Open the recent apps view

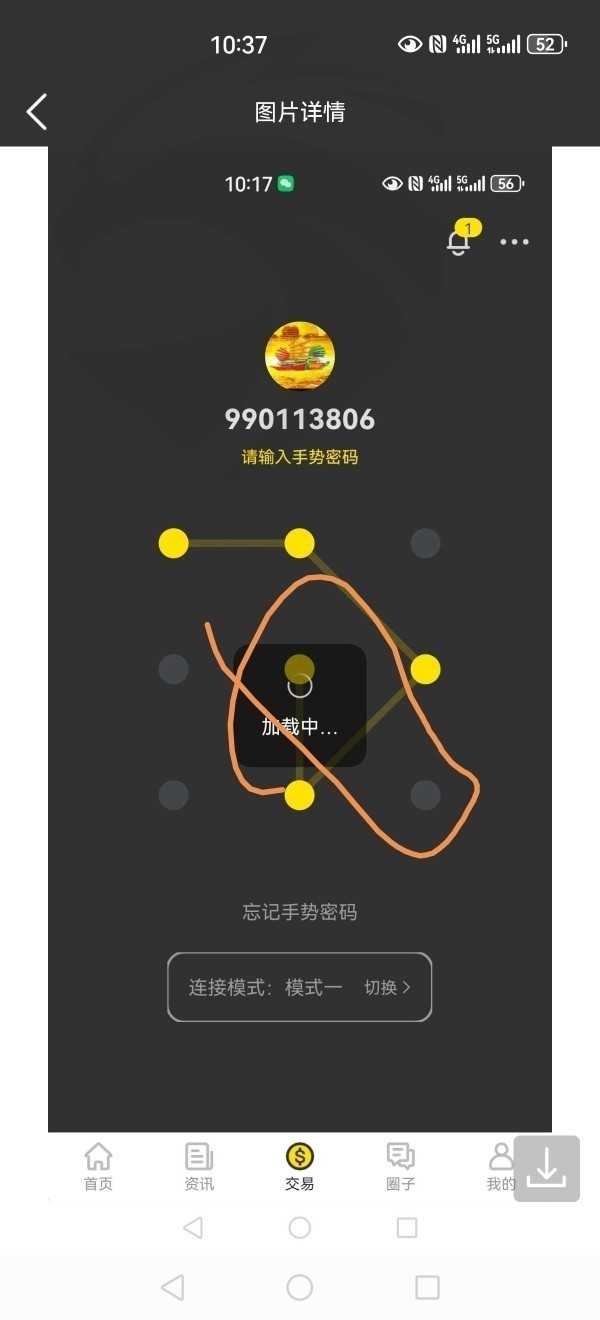pos(427,1287)
